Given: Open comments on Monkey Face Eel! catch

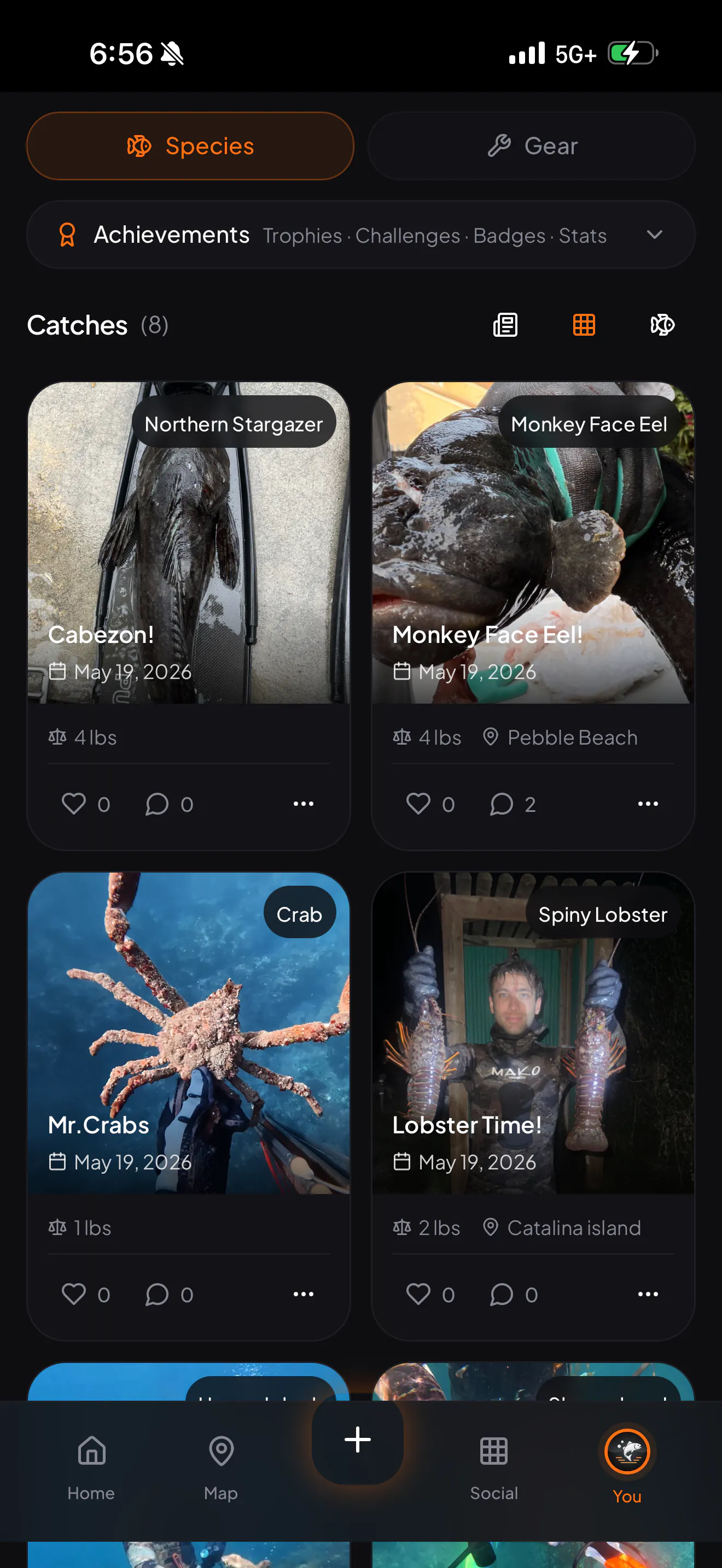Looking at the screenshot, I should [502, 804].
